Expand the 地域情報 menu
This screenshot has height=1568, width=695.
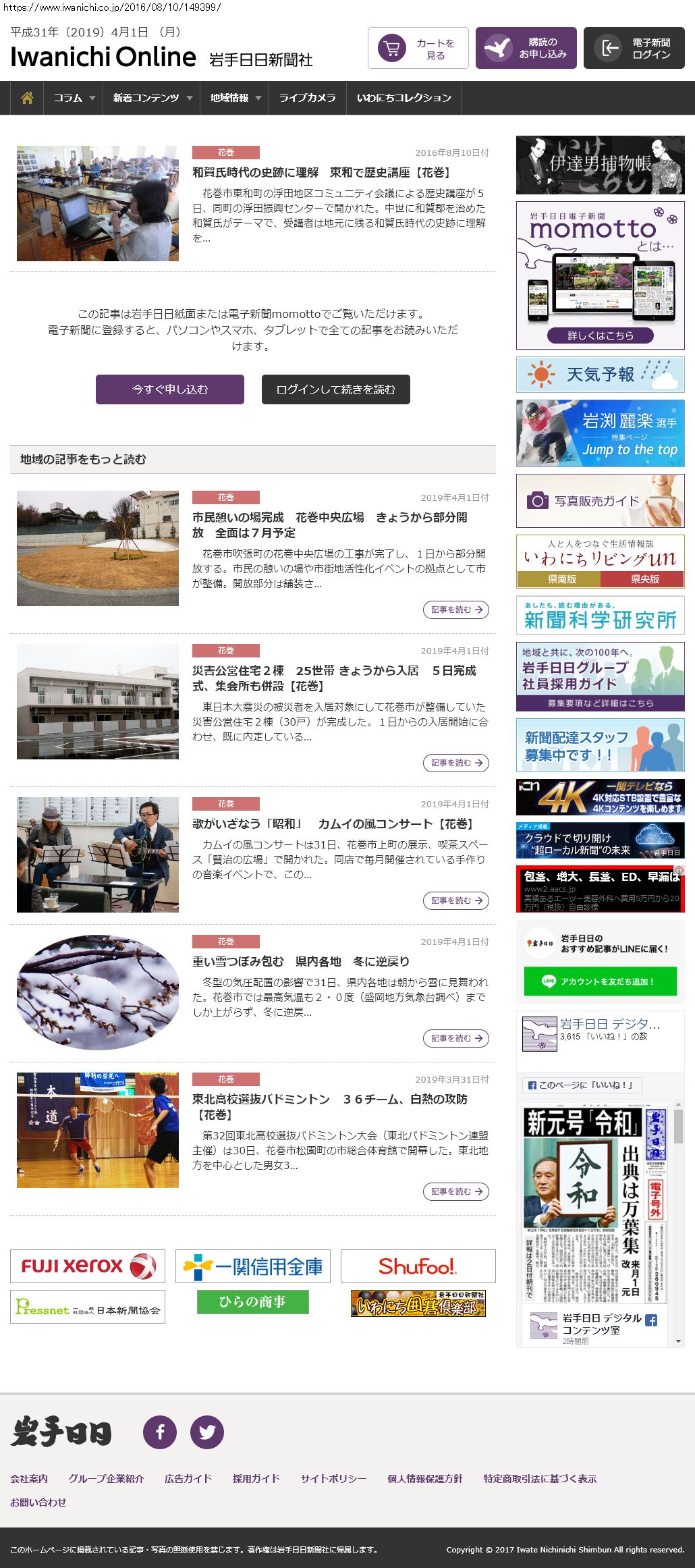234,98
